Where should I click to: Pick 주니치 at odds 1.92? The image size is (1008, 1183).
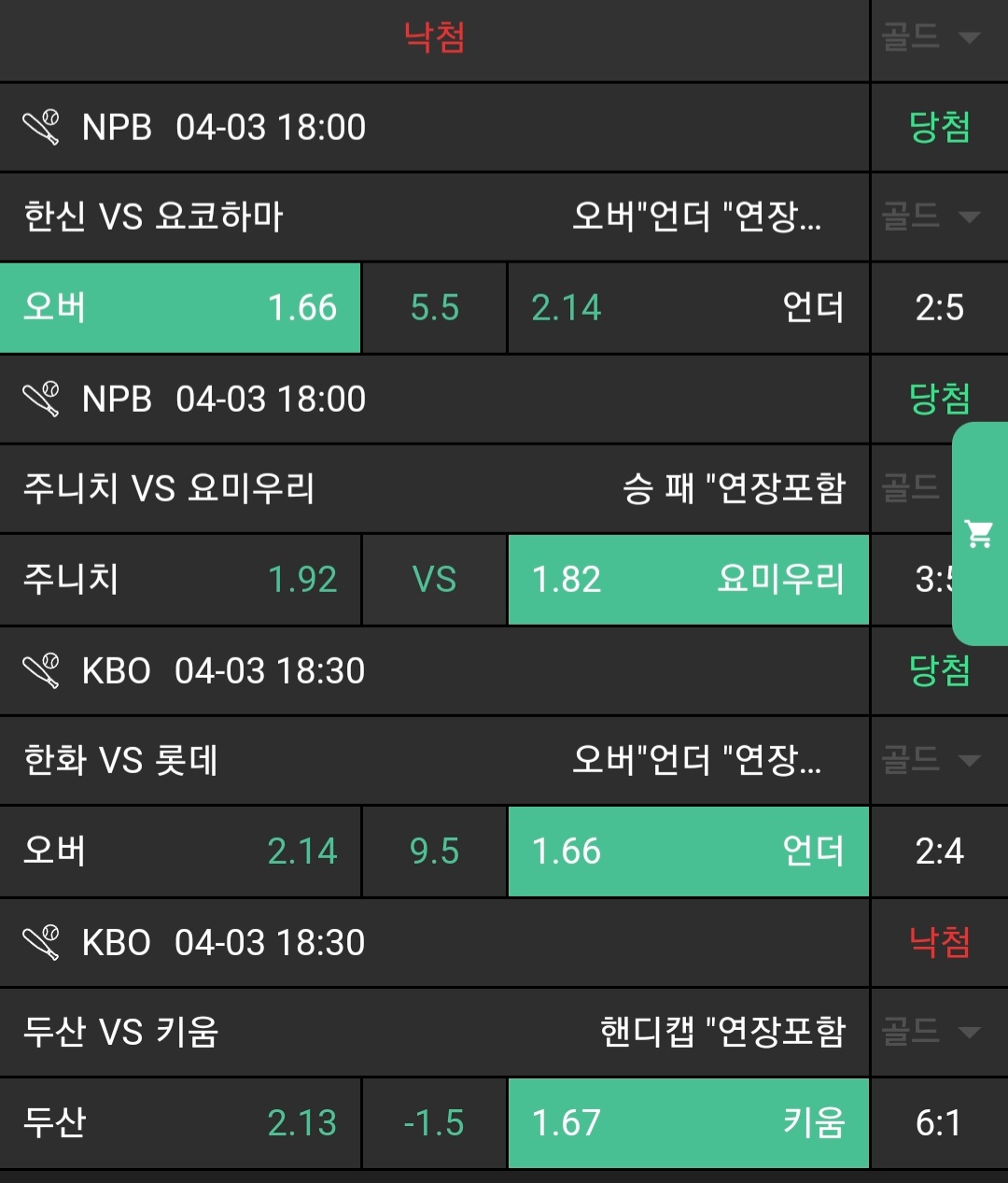(x=180, y=580)
